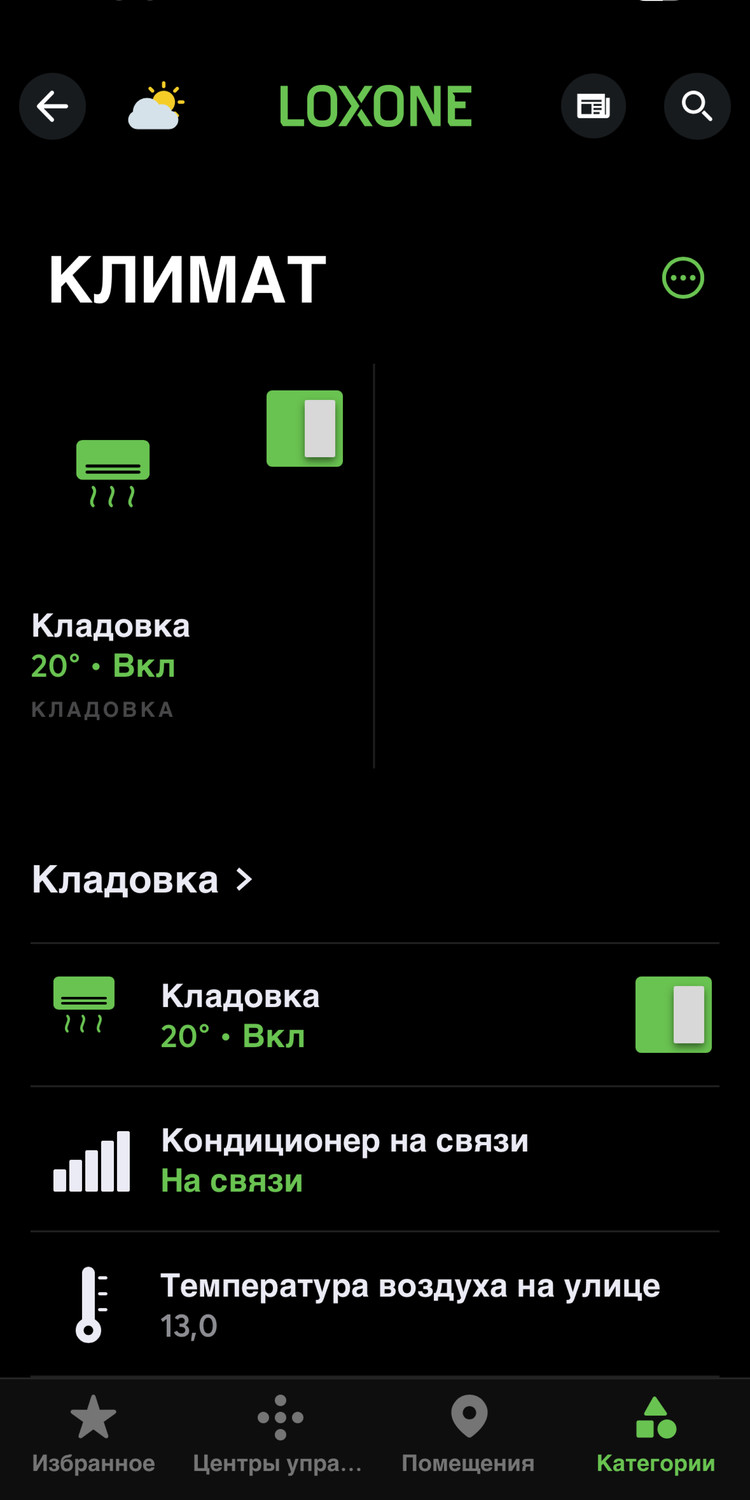Toggle the Кладовка switch in the list row
Screen dimensions: 750x1500
point(673,1015)
